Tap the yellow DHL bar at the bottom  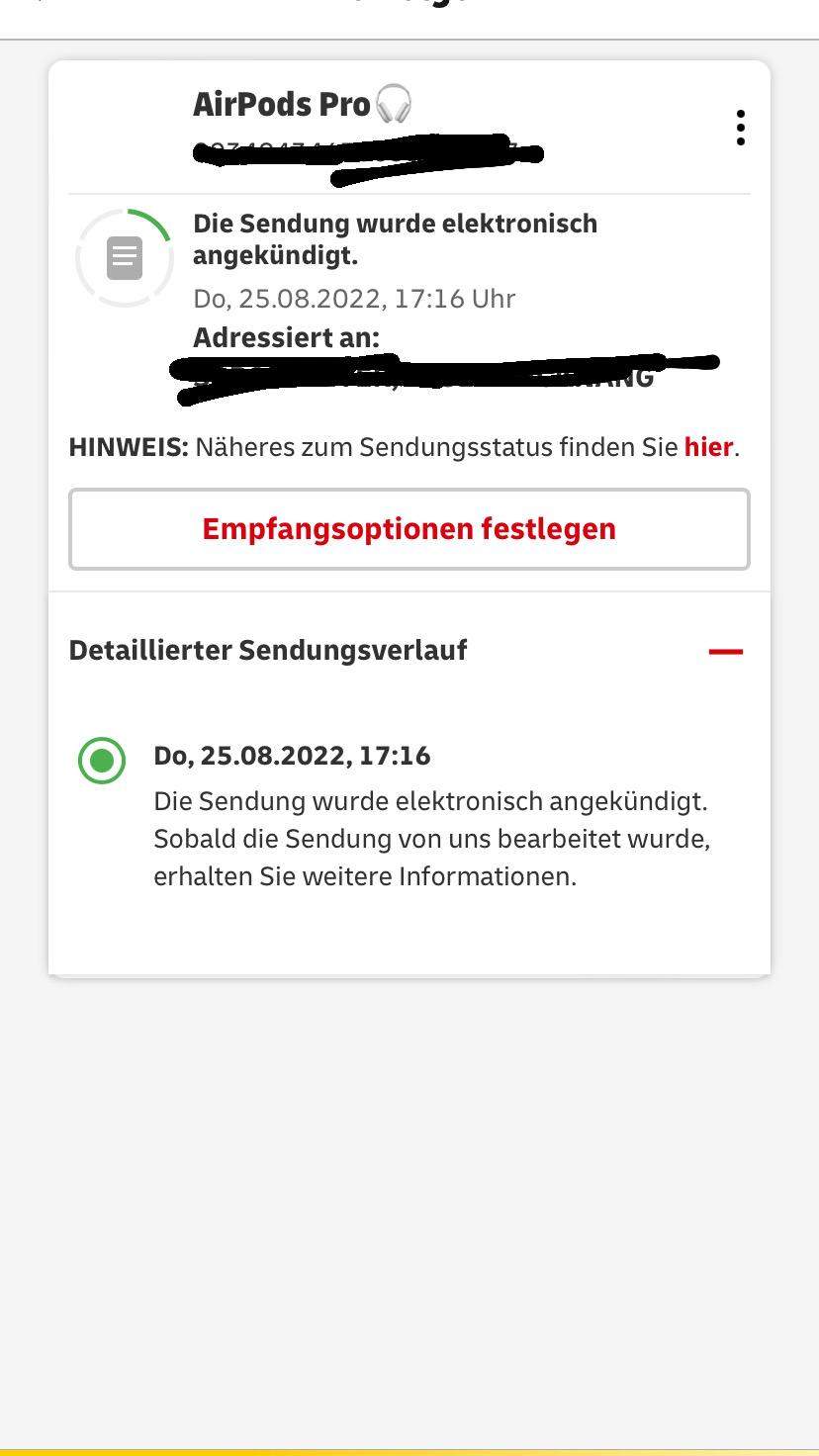coord(409,1449)
